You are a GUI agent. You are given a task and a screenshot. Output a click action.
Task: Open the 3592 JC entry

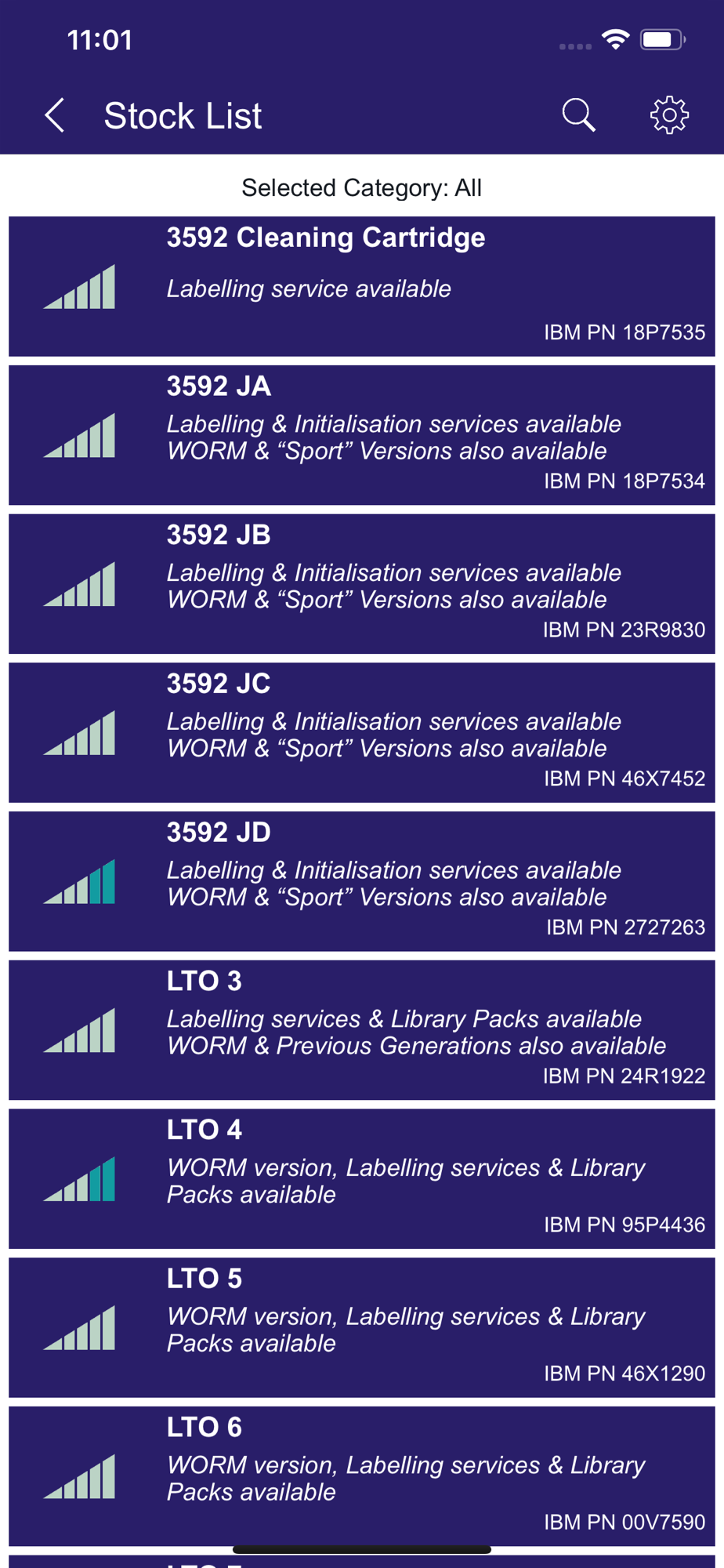coord(362,732)
